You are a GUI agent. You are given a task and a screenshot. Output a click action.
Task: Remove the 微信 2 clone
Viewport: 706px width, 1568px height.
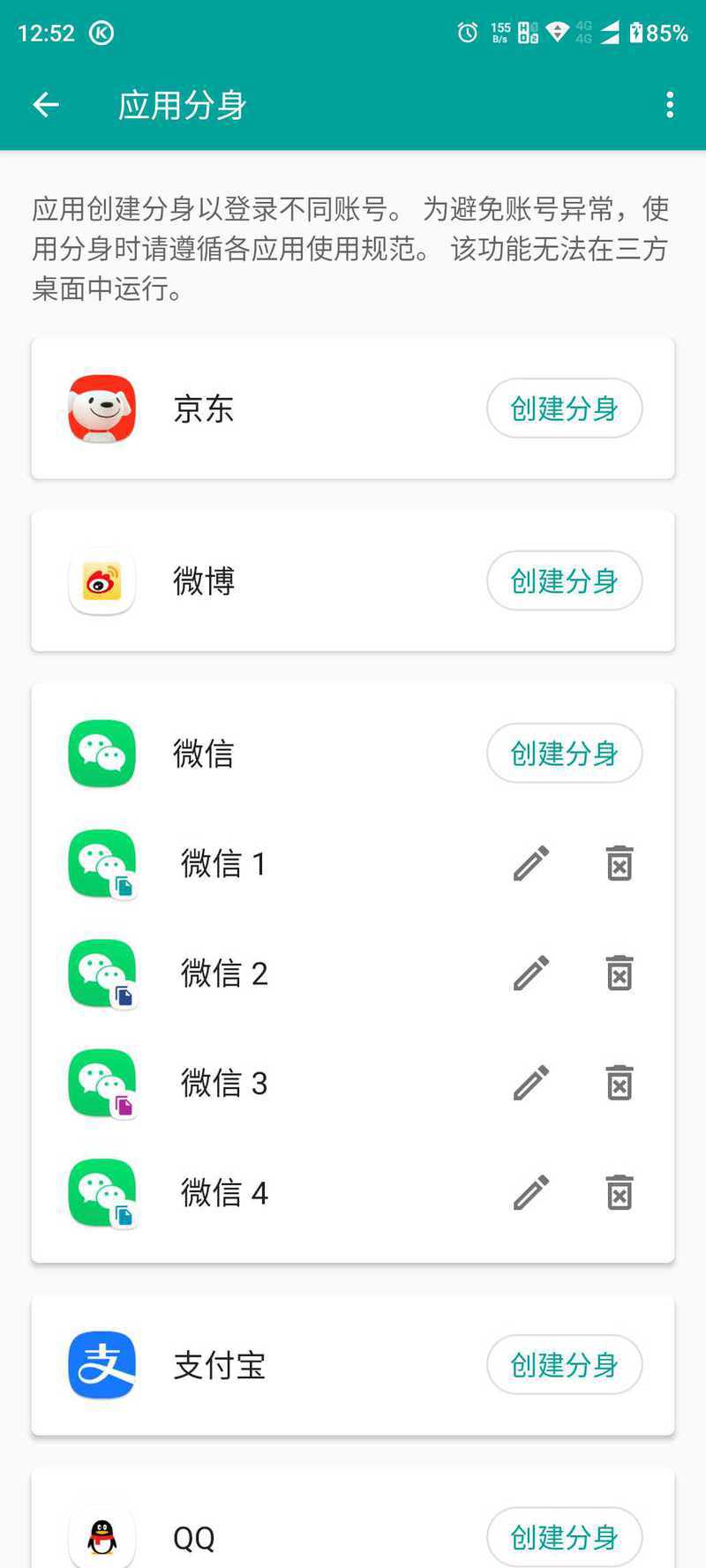[x=620, y=973]
